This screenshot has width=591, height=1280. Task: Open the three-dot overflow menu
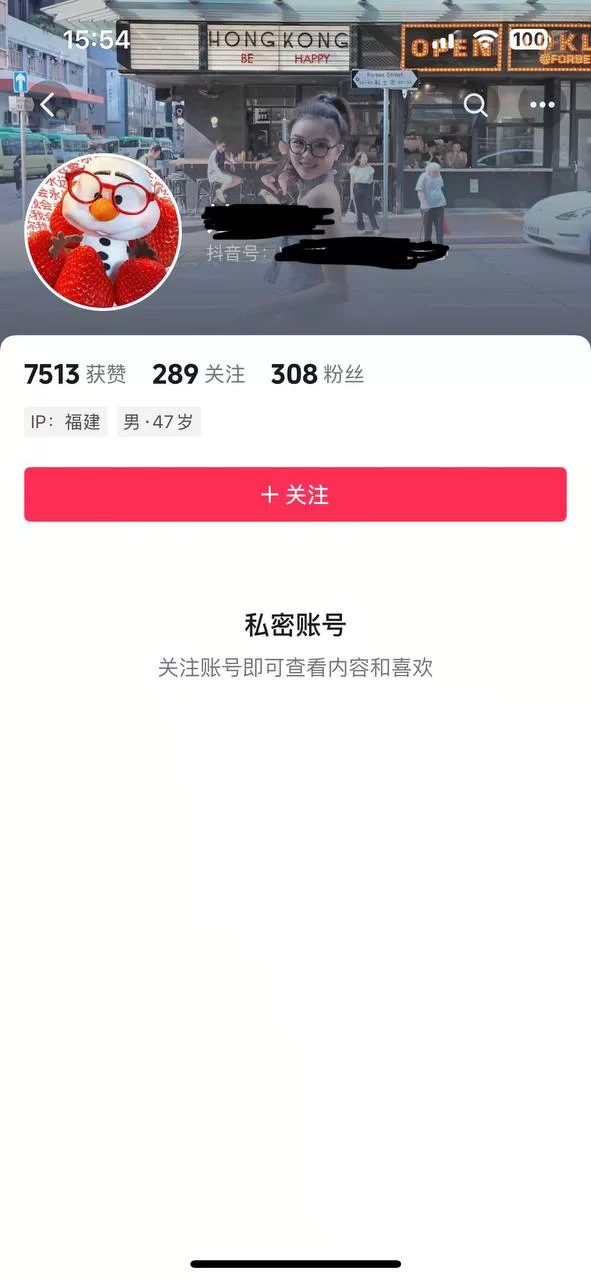point(542,105)
